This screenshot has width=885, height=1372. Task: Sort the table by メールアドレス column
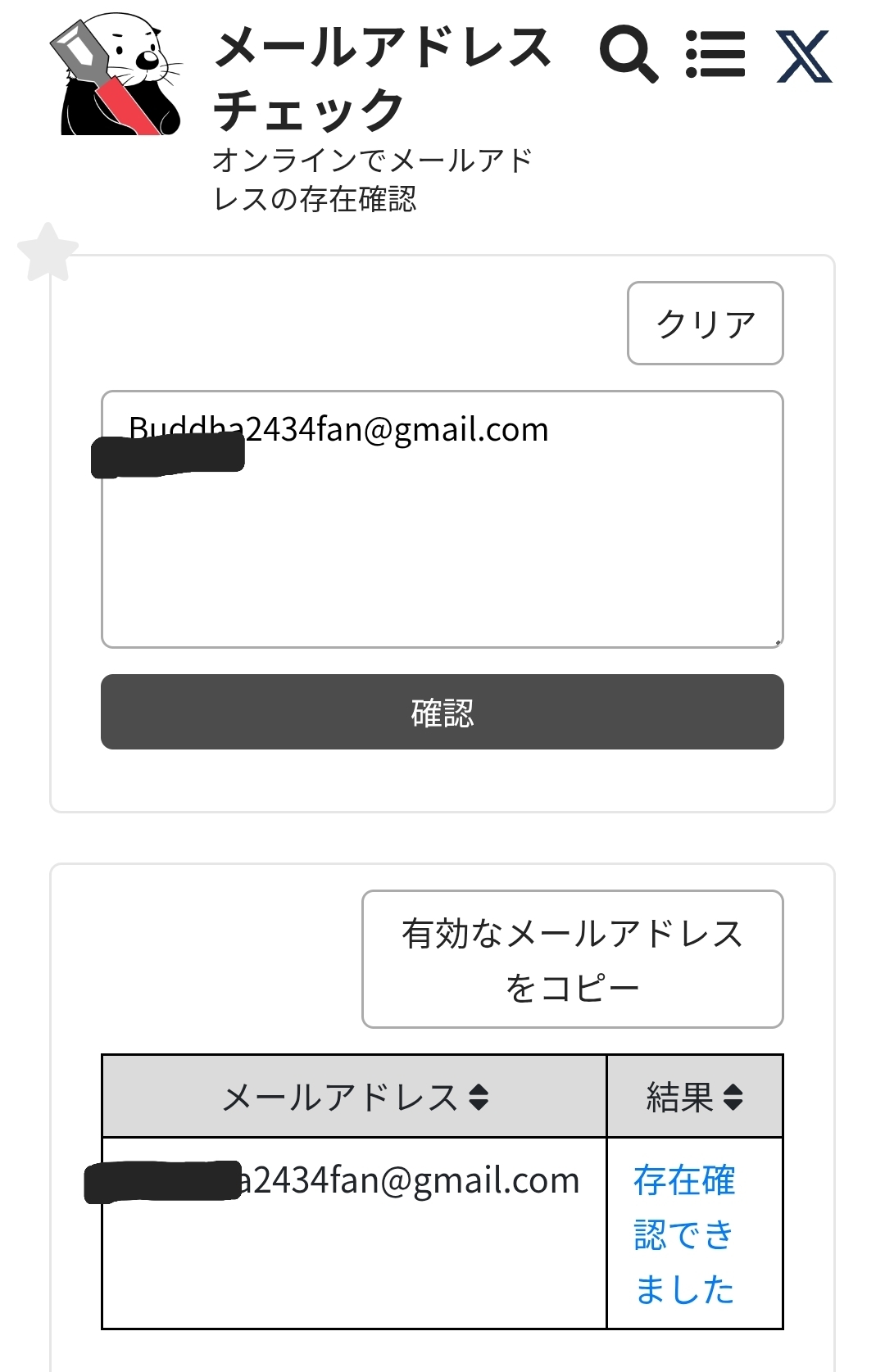click(x=355, y=1097)
